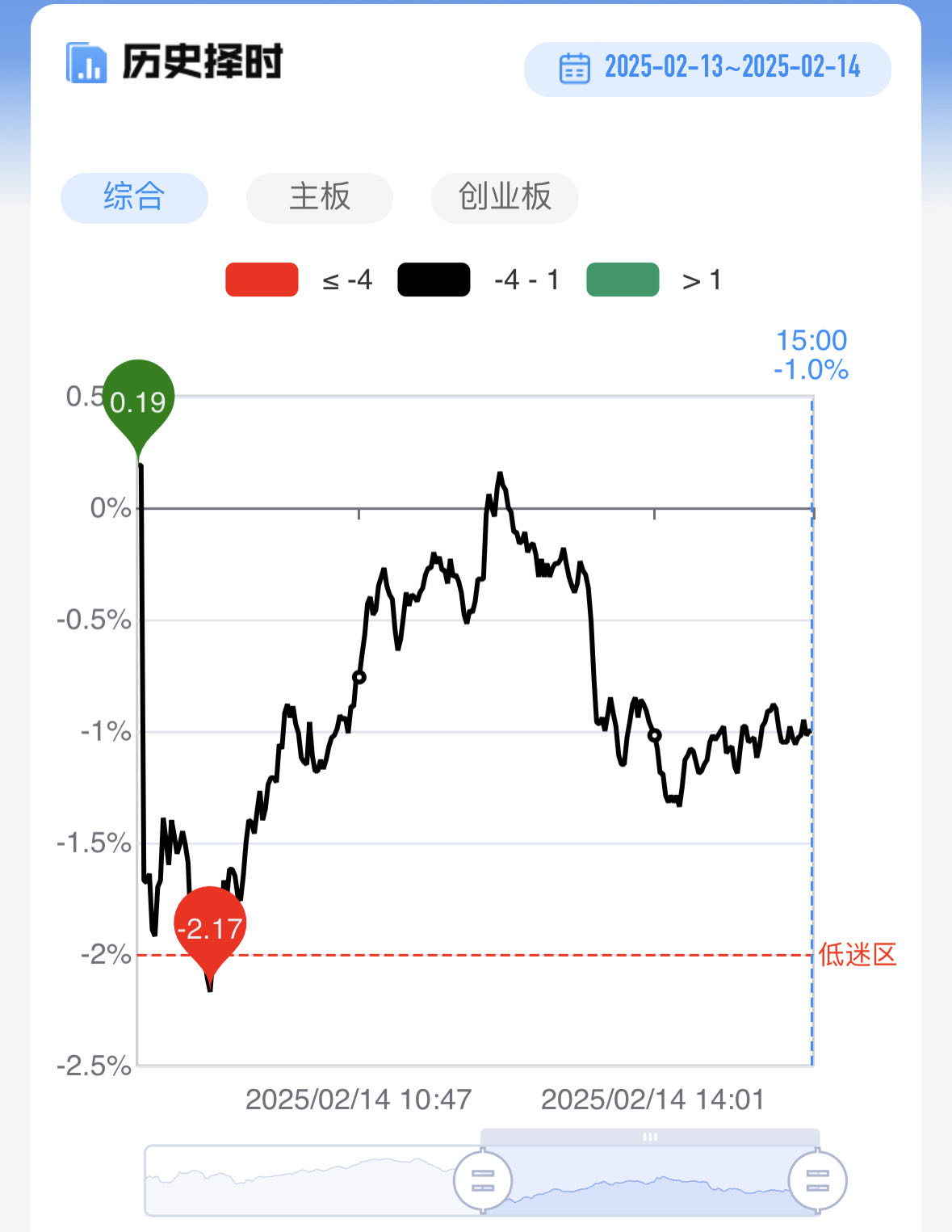This screenshot has width=952, height=1232.
Task: Select the 综合 tab
Action: [134, 197]
